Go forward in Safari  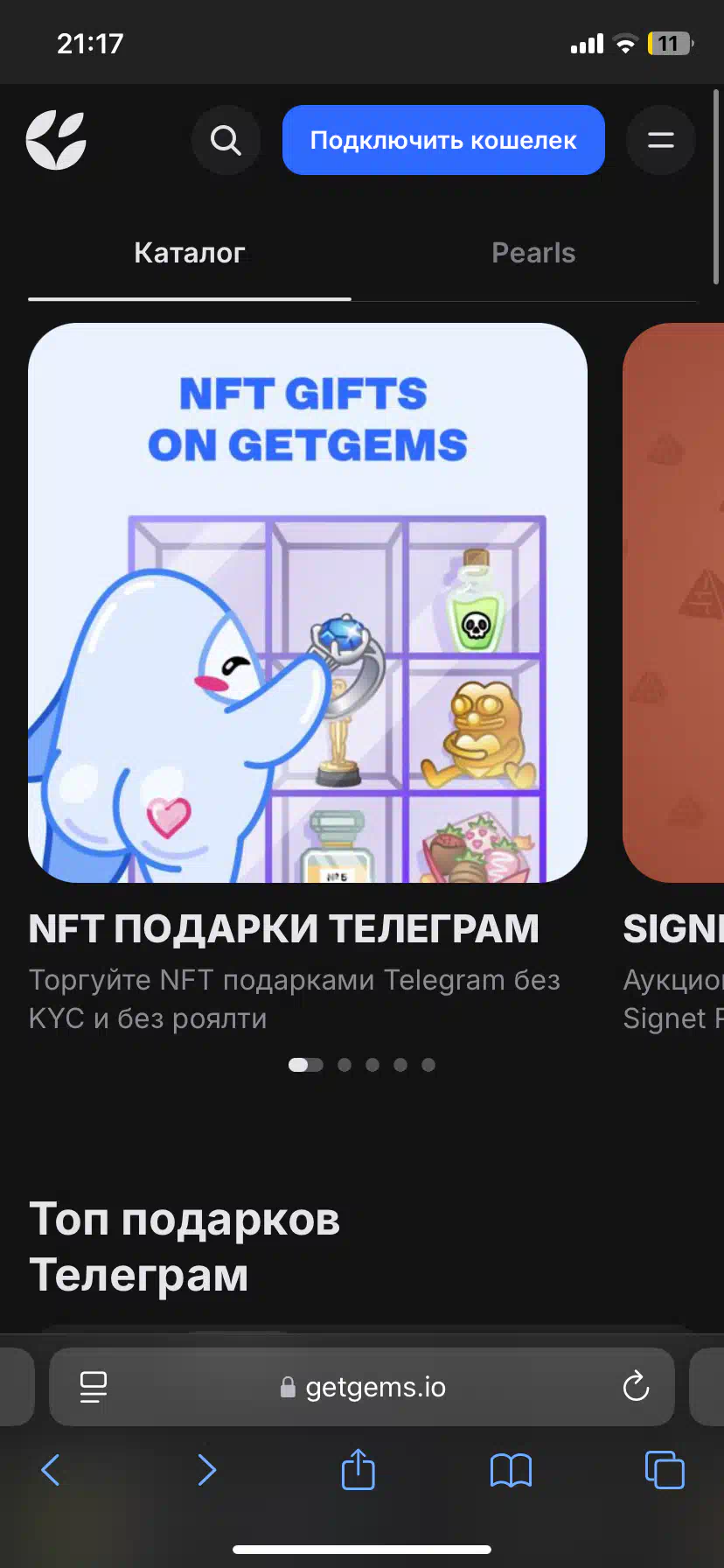(x=206, y=1470)
